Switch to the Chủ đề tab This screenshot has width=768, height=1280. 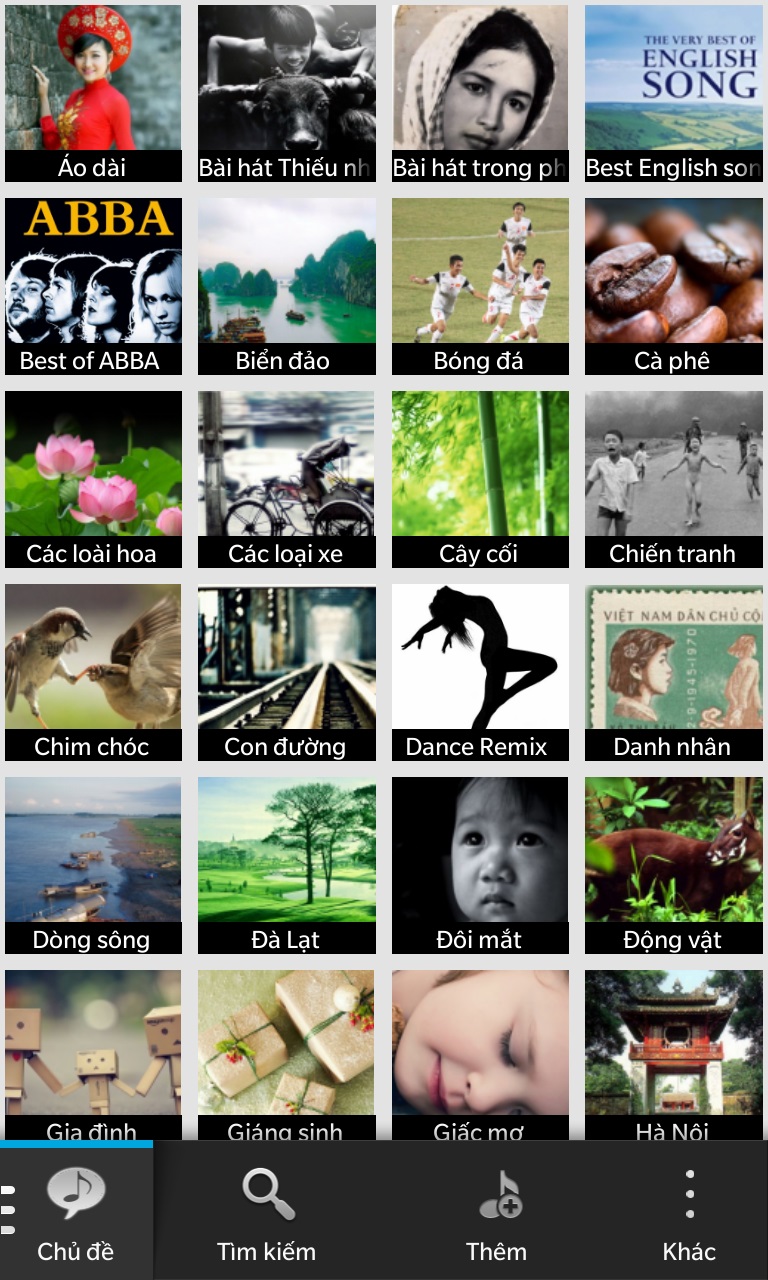(76, 1212)
